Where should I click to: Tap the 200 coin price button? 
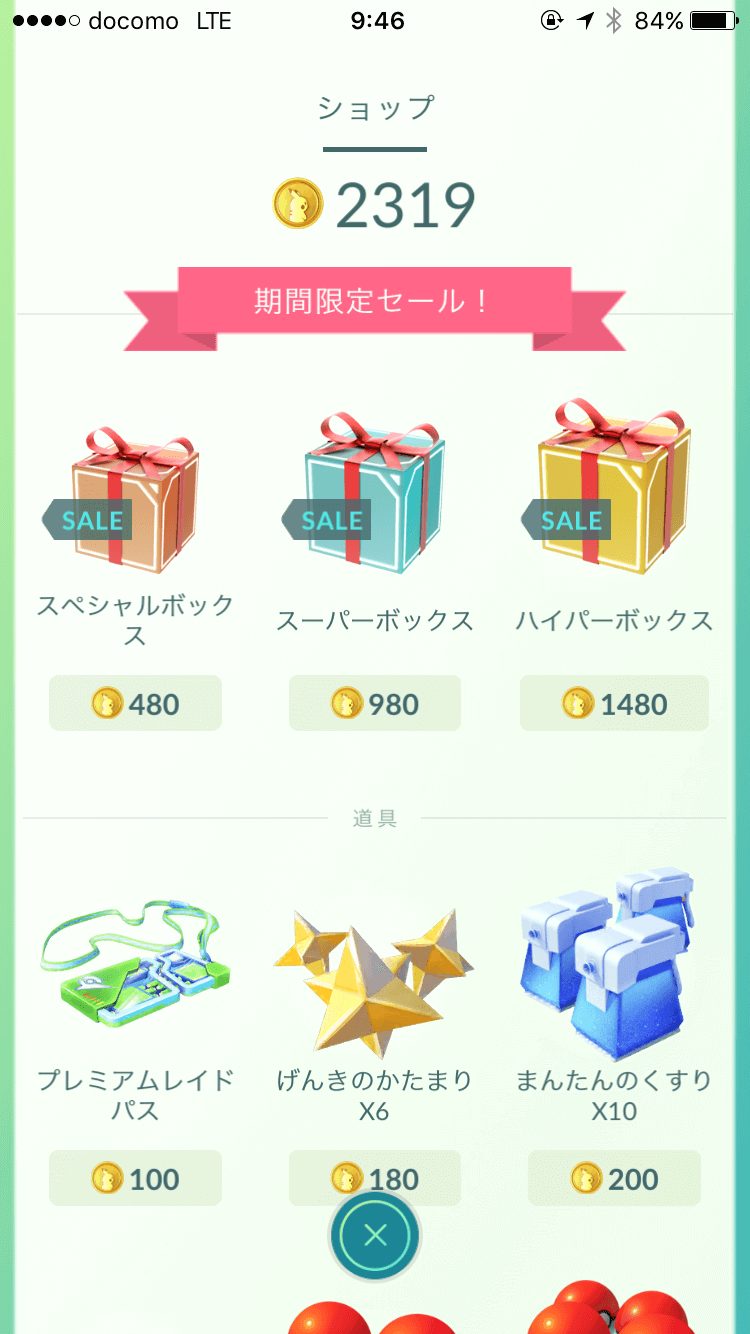(614, 1178)
